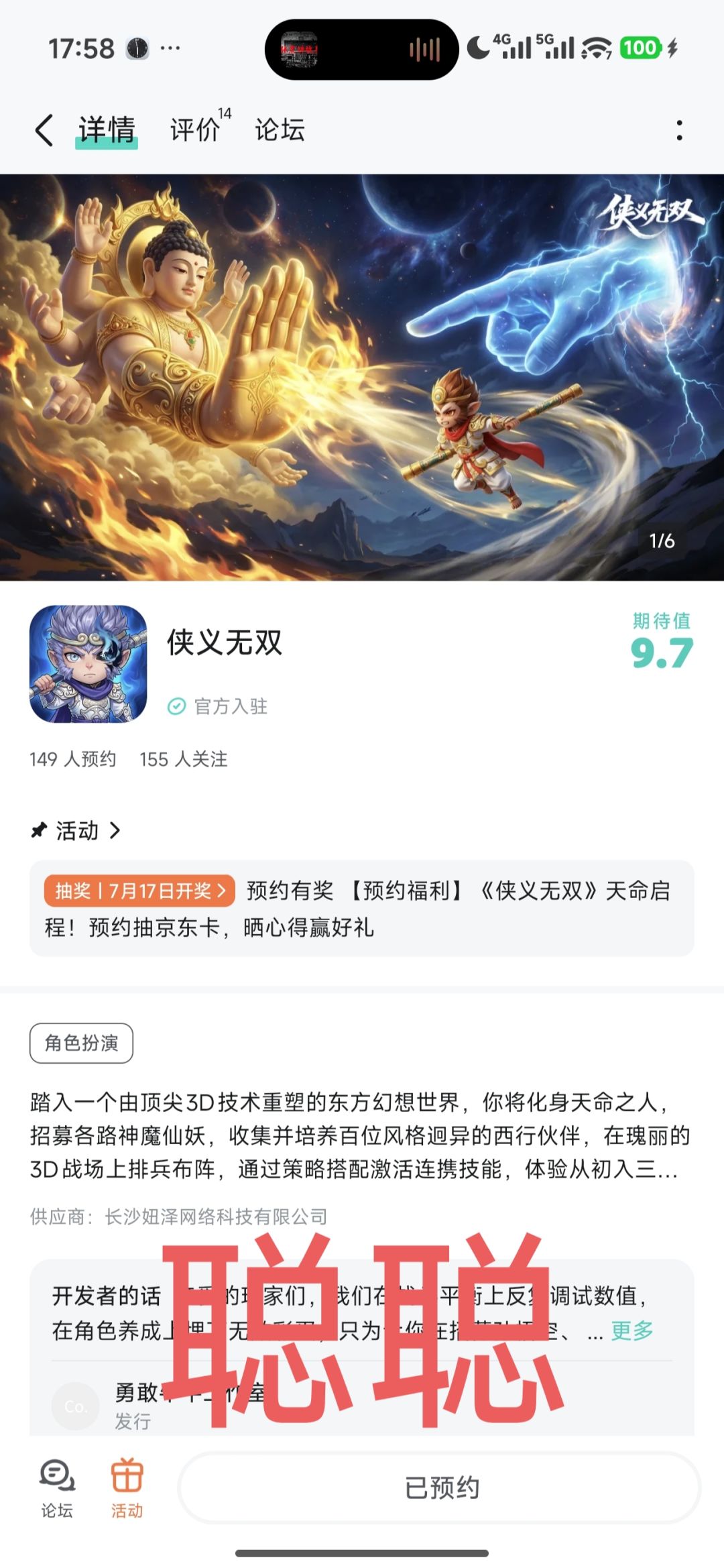Open the three-dot overflow menu

click(679, 130)
